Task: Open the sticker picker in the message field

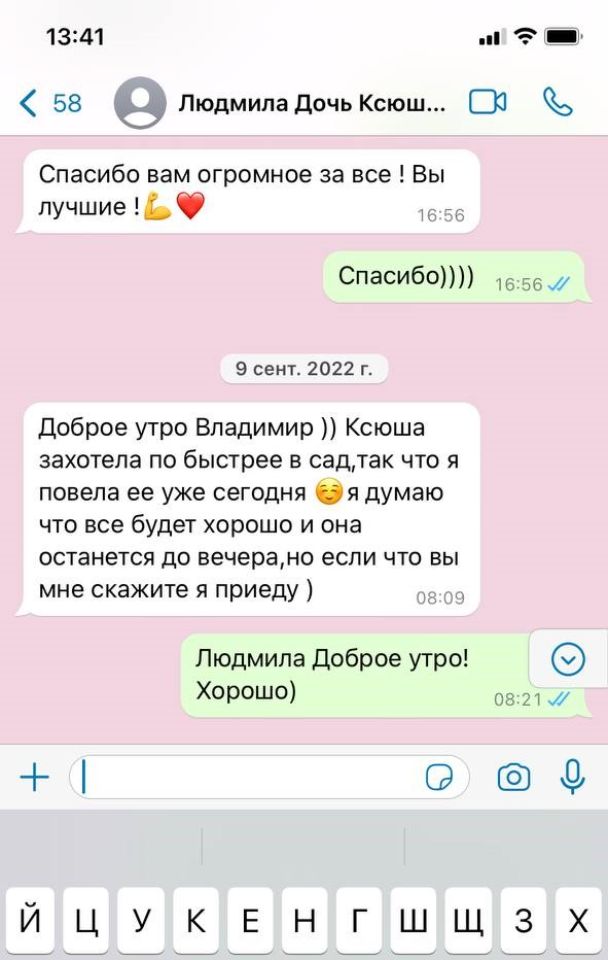Action: 440,777
